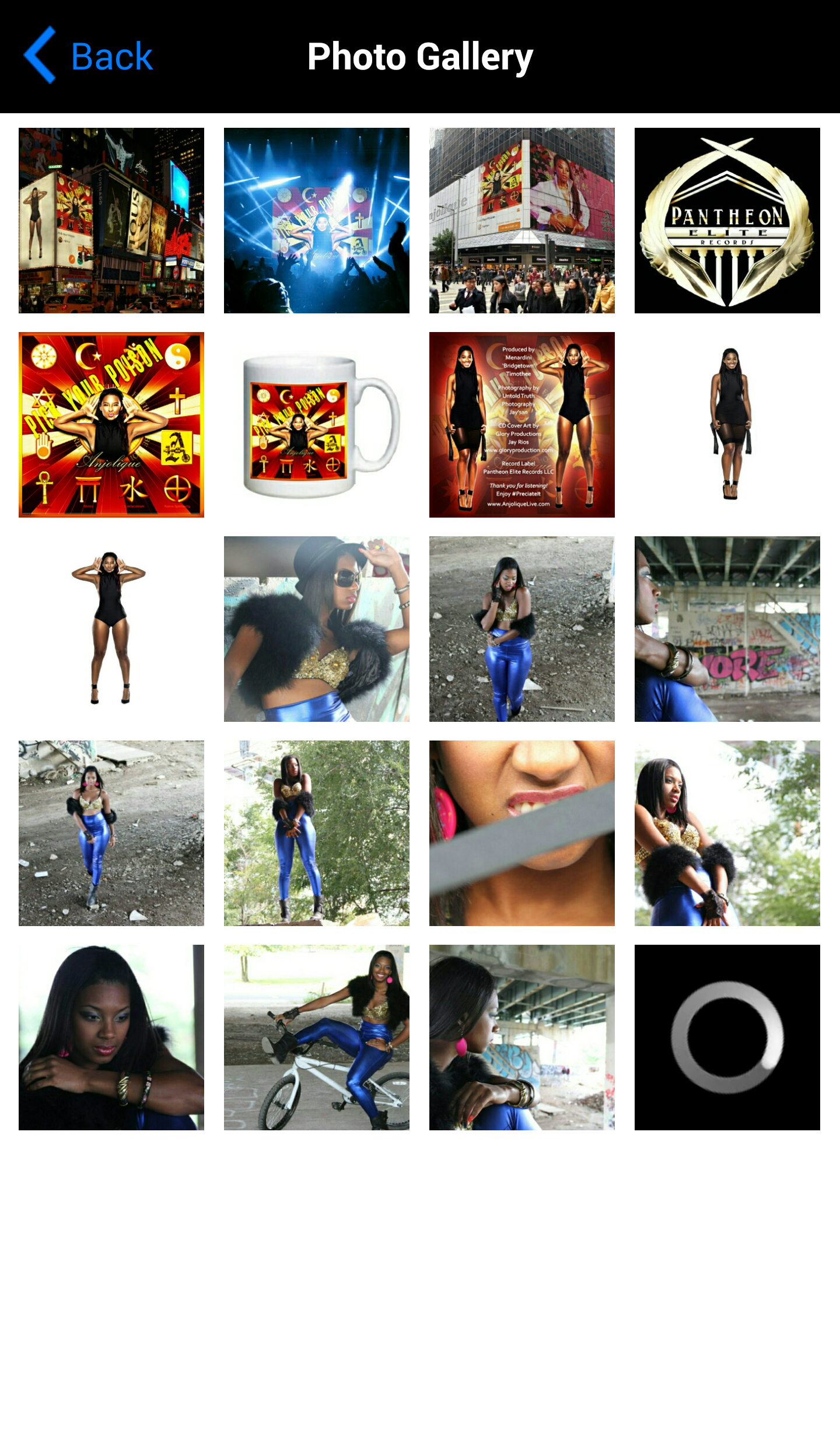Open the daytime building billboard photo
Image resolution: width=840 pixels, height=1432 pixels.
click(522, 221)
